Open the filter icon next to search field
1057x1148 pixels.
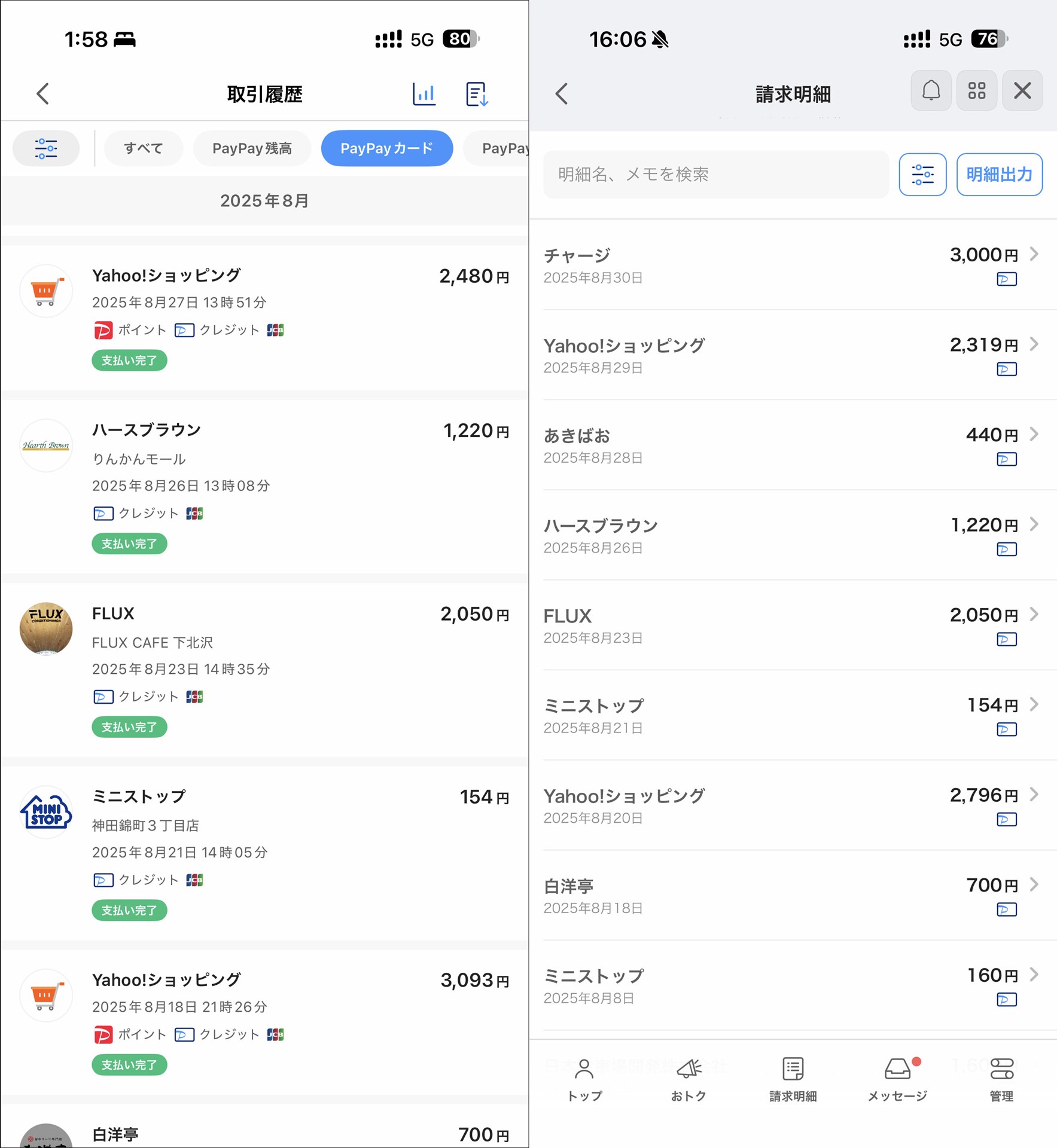(x=922, y=175)
